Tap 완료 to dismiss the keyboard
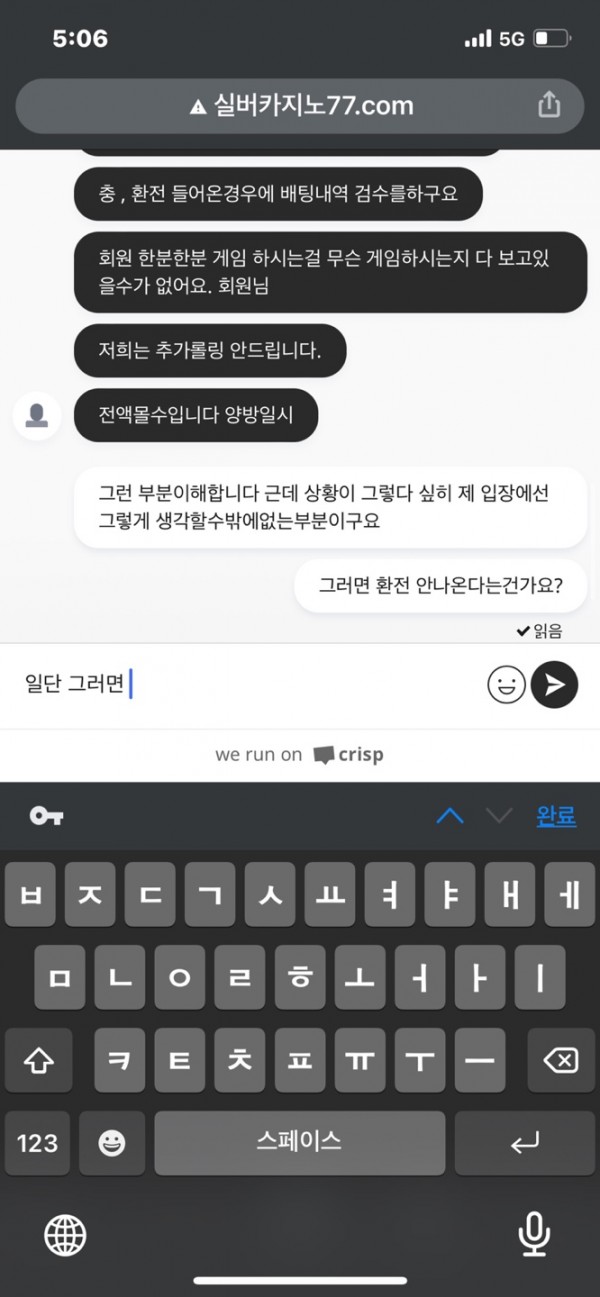Screen dimensions: 600x1297 pos(556,816)
